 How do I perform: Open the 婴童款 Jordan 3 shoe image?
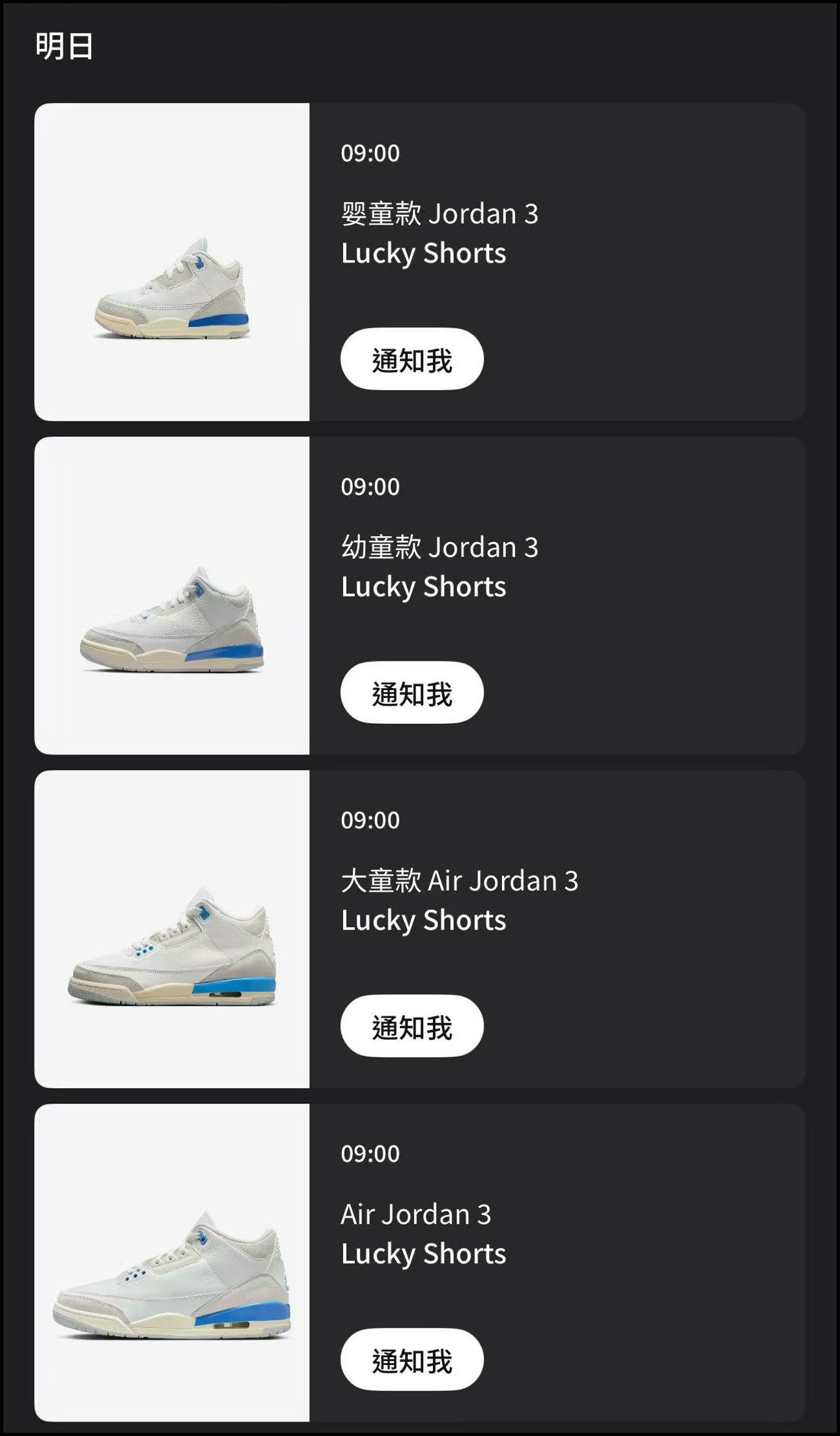[172, 262]
